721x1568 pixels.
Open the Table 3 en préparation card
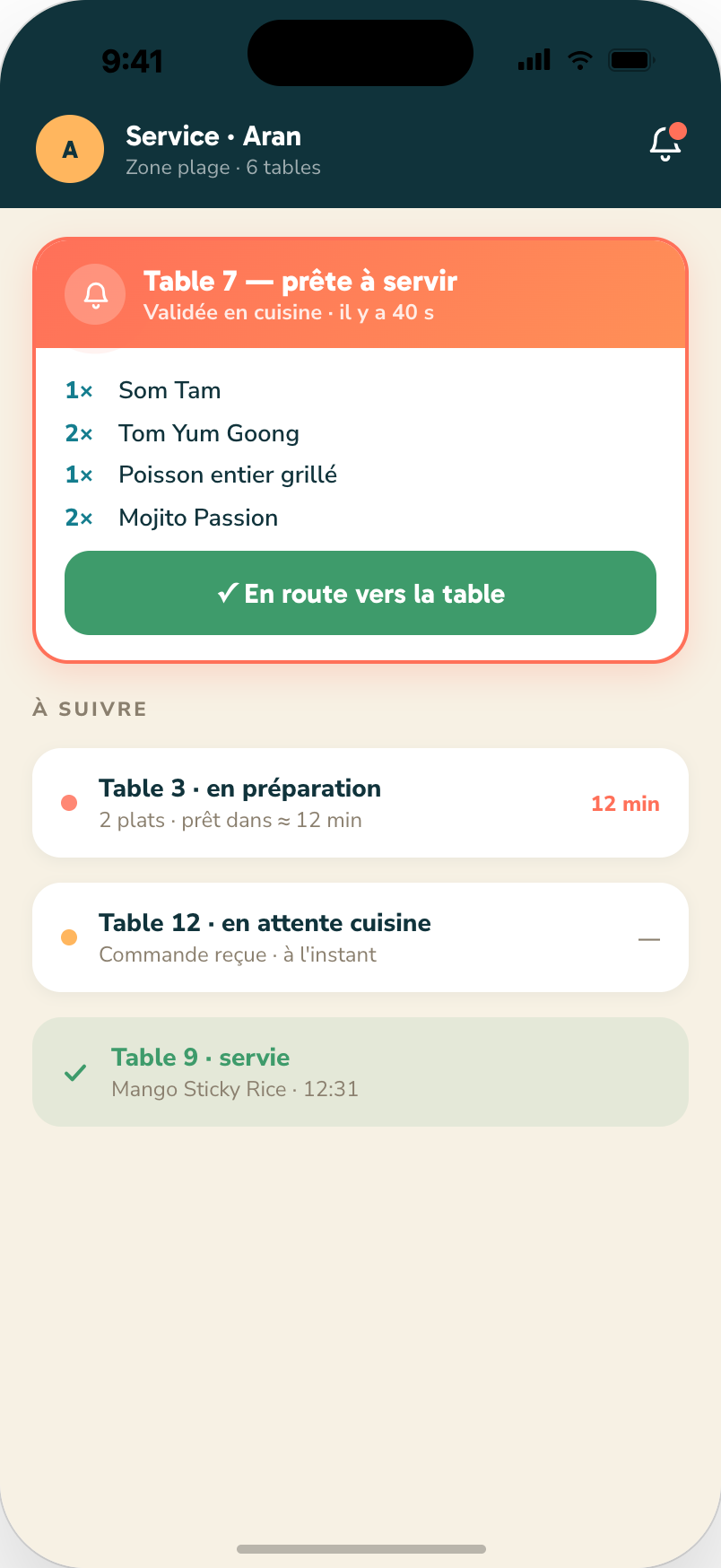pyautogui.click(x=360, y=803)
